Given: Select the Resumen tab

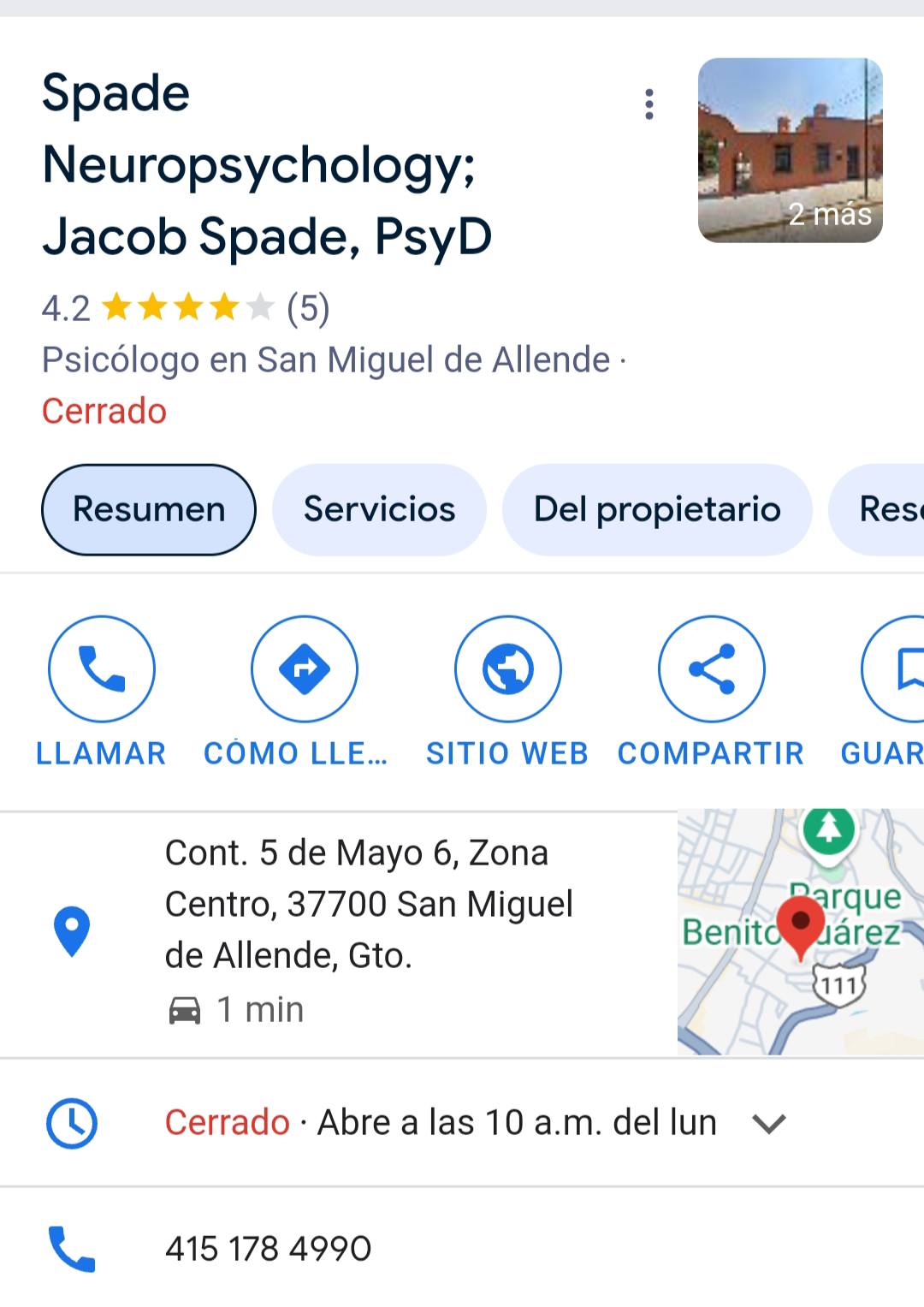Looking at the screenshot, I should click(149, 509).
